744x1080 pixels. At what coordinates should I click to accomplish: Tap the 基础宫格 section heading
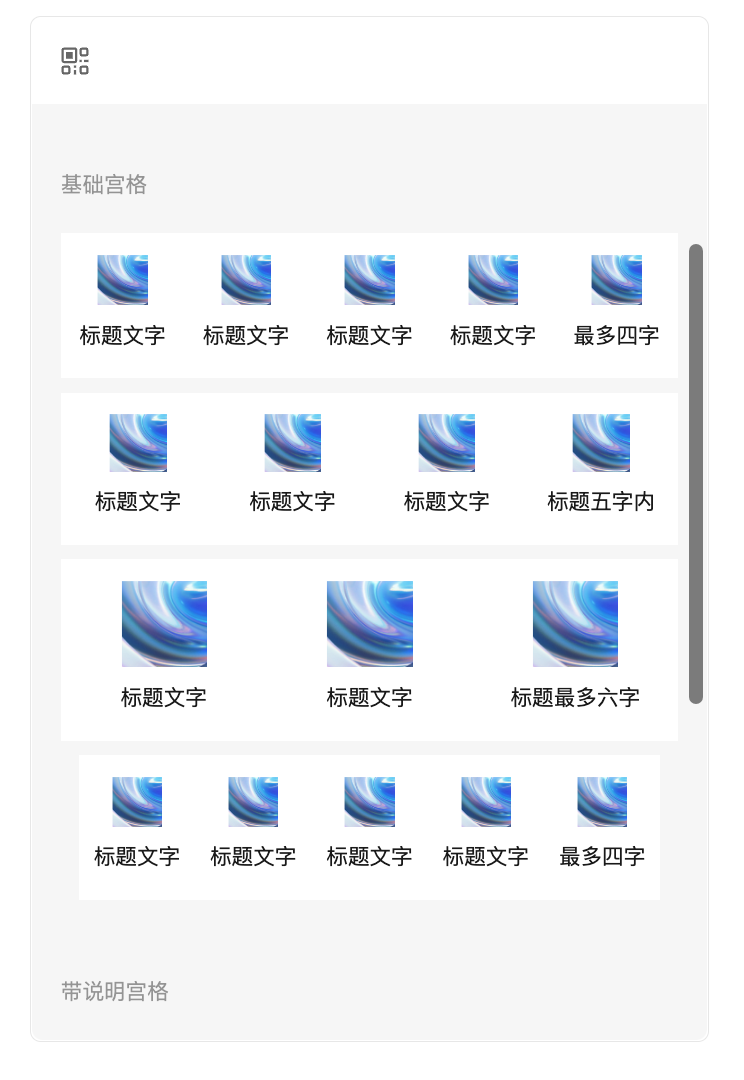point(103,186)
